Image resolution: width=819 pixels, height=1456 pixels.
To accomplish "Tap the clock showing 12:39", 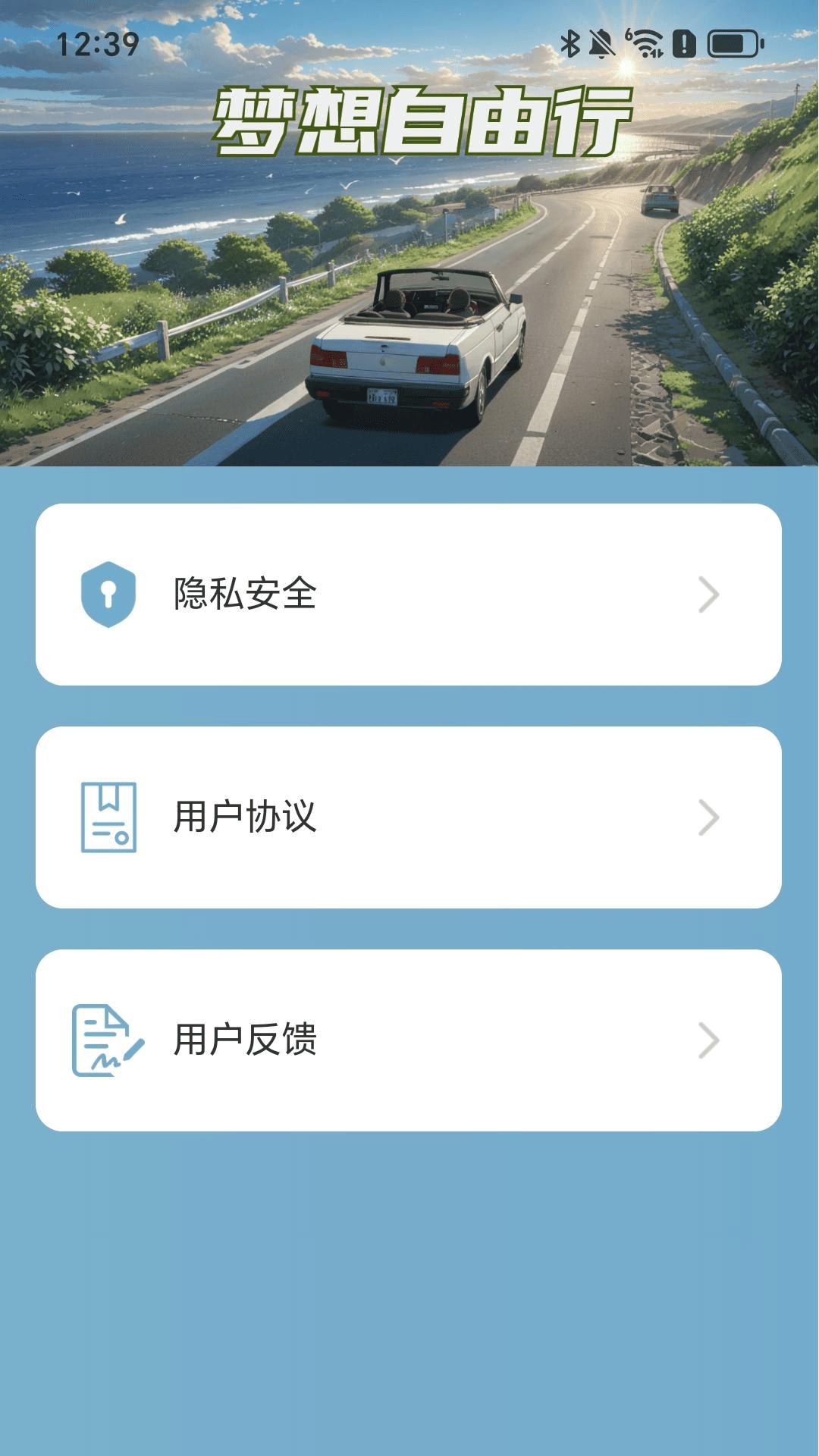I will (x=99, y=43).
